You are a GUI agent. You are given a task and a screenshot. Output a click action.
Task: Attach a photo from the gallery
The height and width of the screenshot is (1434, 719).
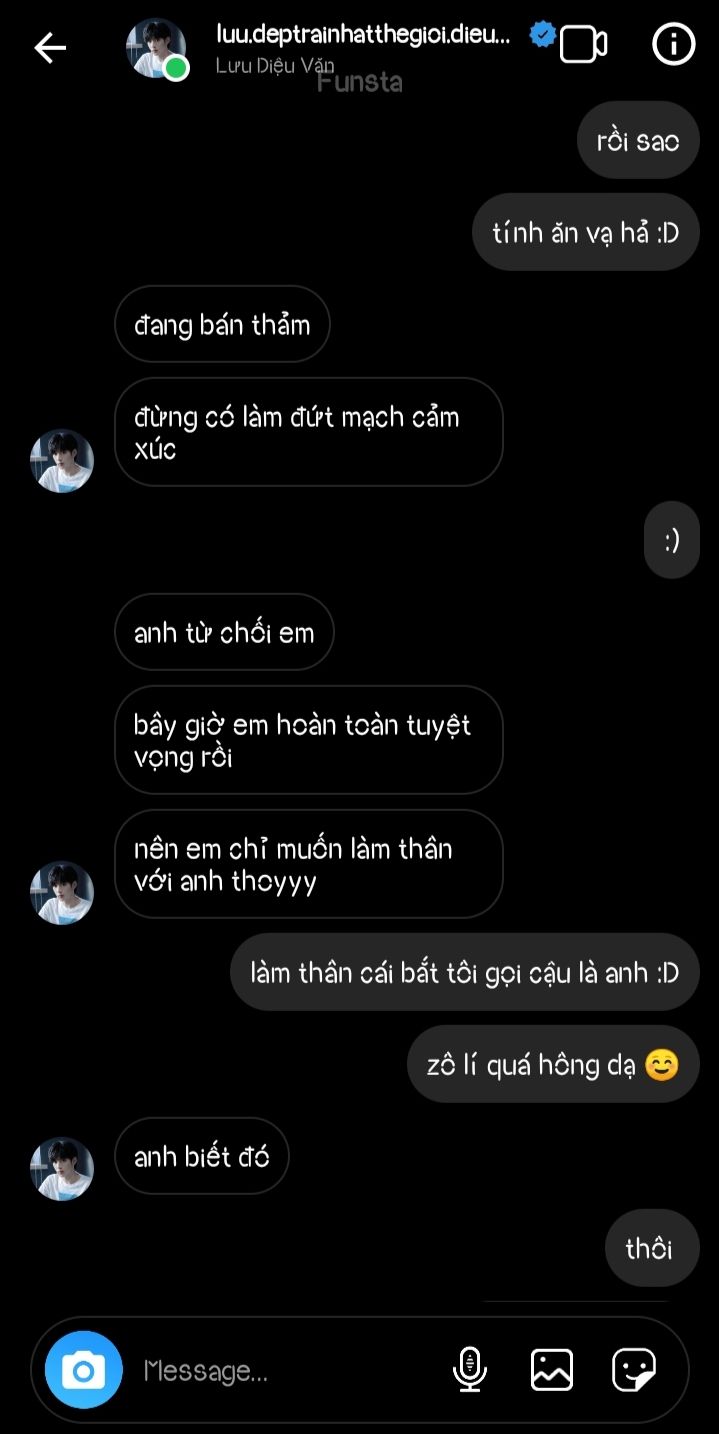click(552, 1370)
